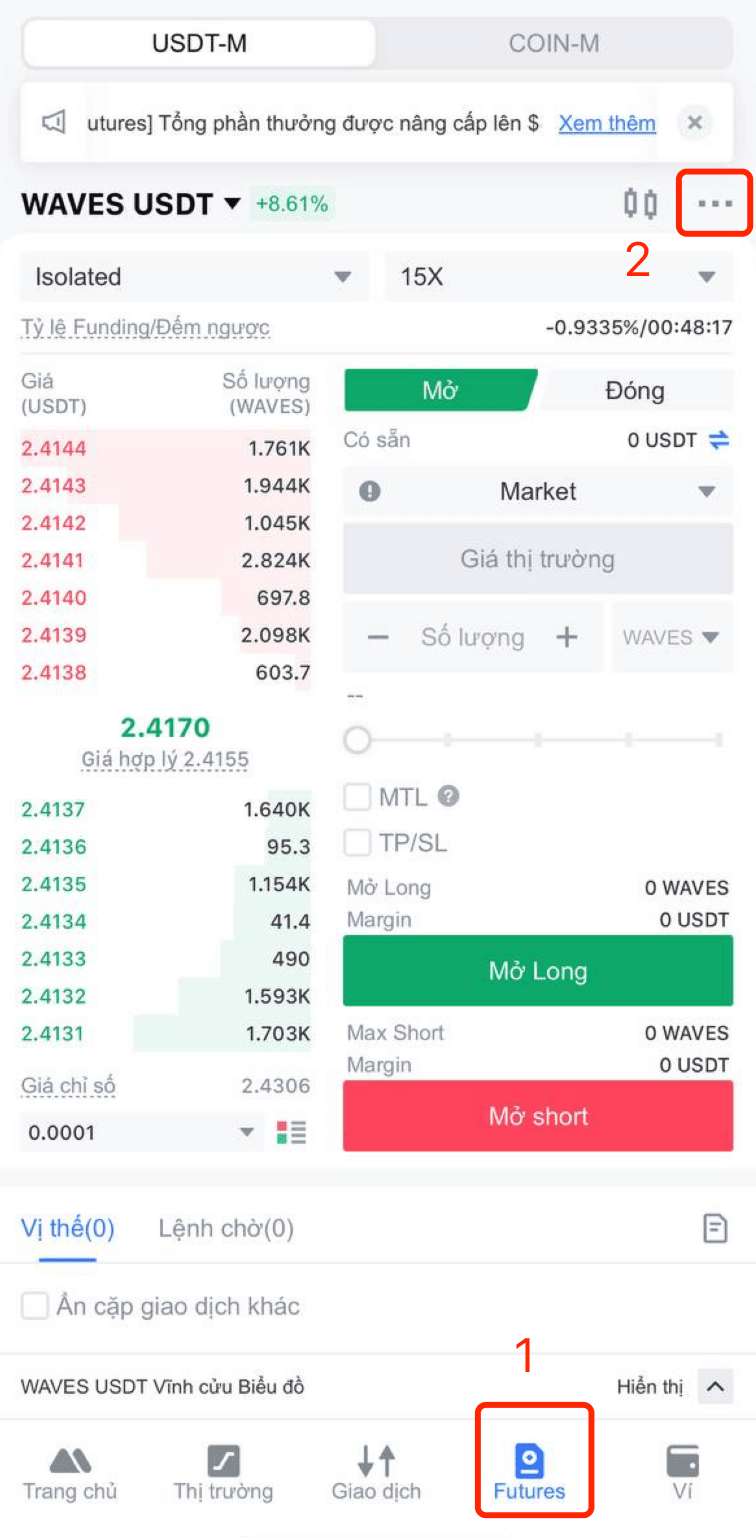Switch to the Đóng tab

[634, 390]
